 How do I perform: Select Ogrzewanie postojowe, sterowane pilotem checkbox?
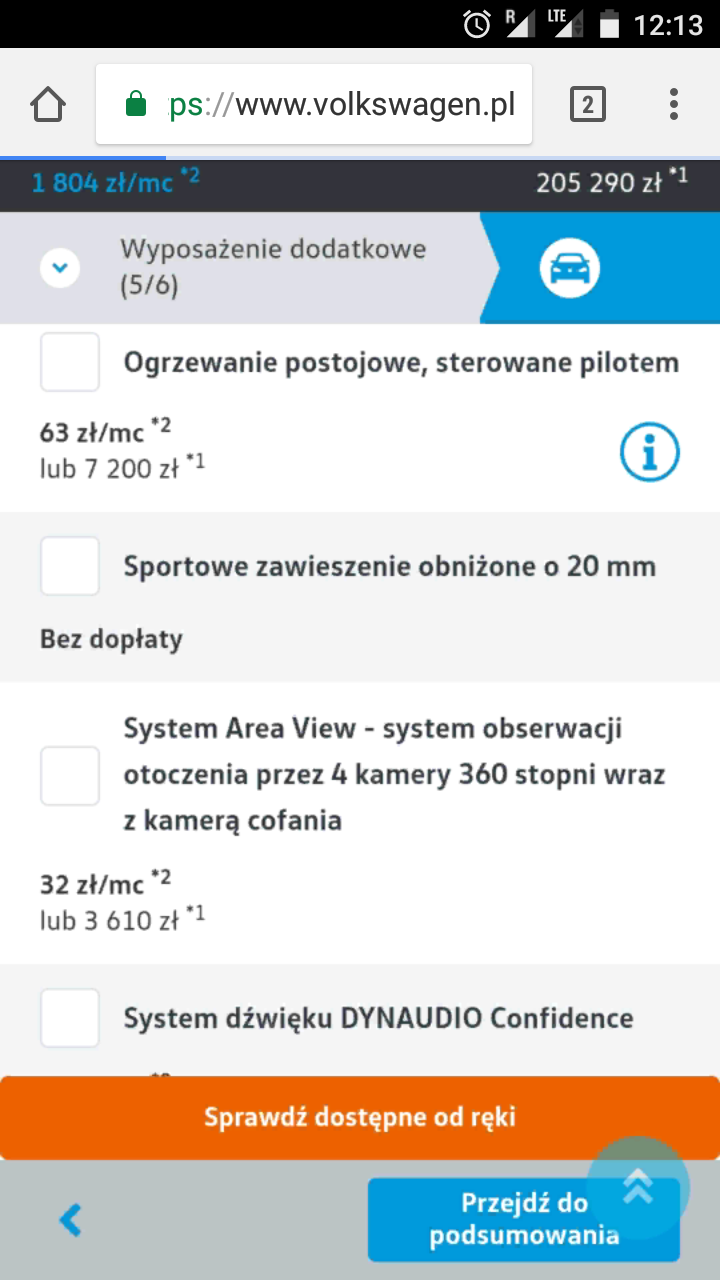point(70,362)
